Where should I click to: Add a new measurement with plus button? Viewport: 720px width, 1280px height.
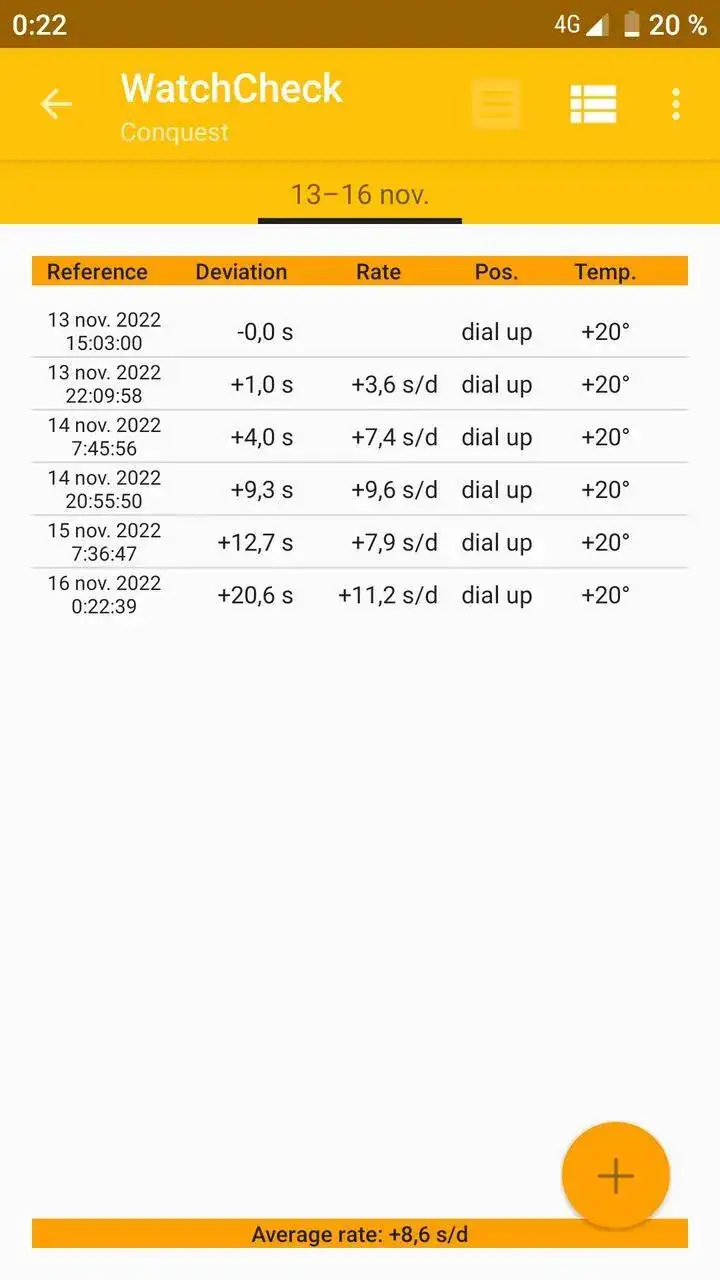[x=615, y=1176]
